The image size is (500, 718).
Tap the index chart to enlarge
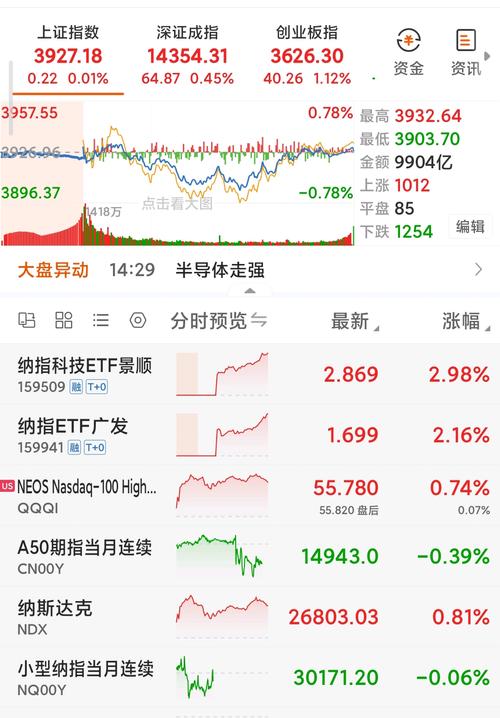(178, 174)
